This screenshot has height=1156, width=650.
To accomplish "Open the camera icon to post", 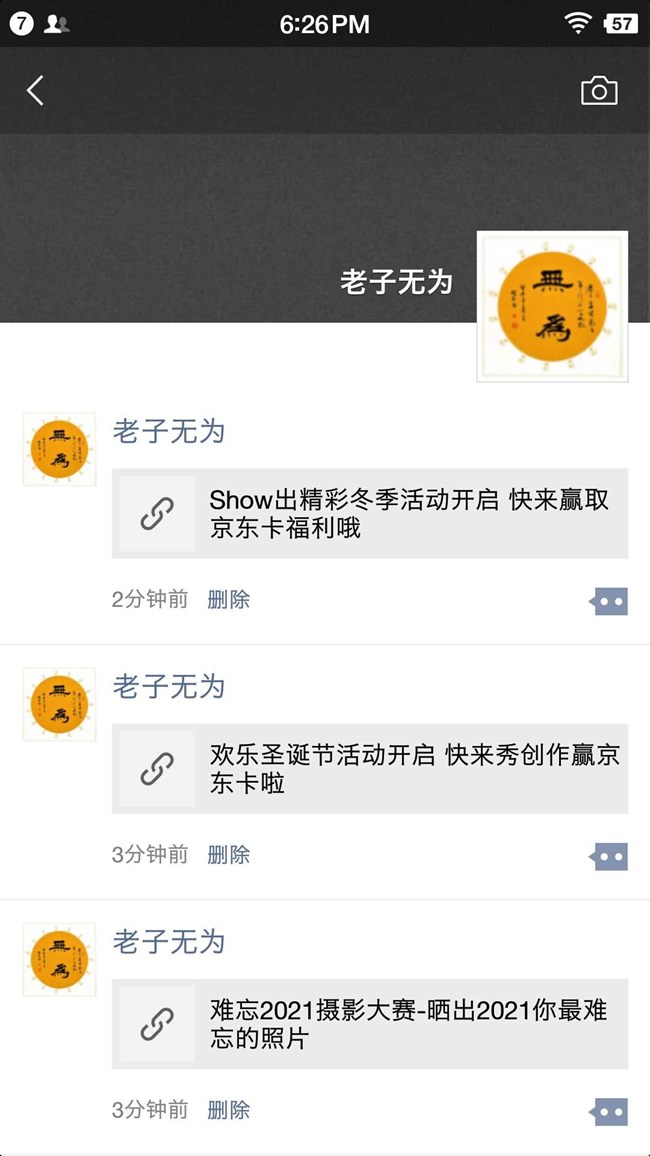I will coord(599,91).
